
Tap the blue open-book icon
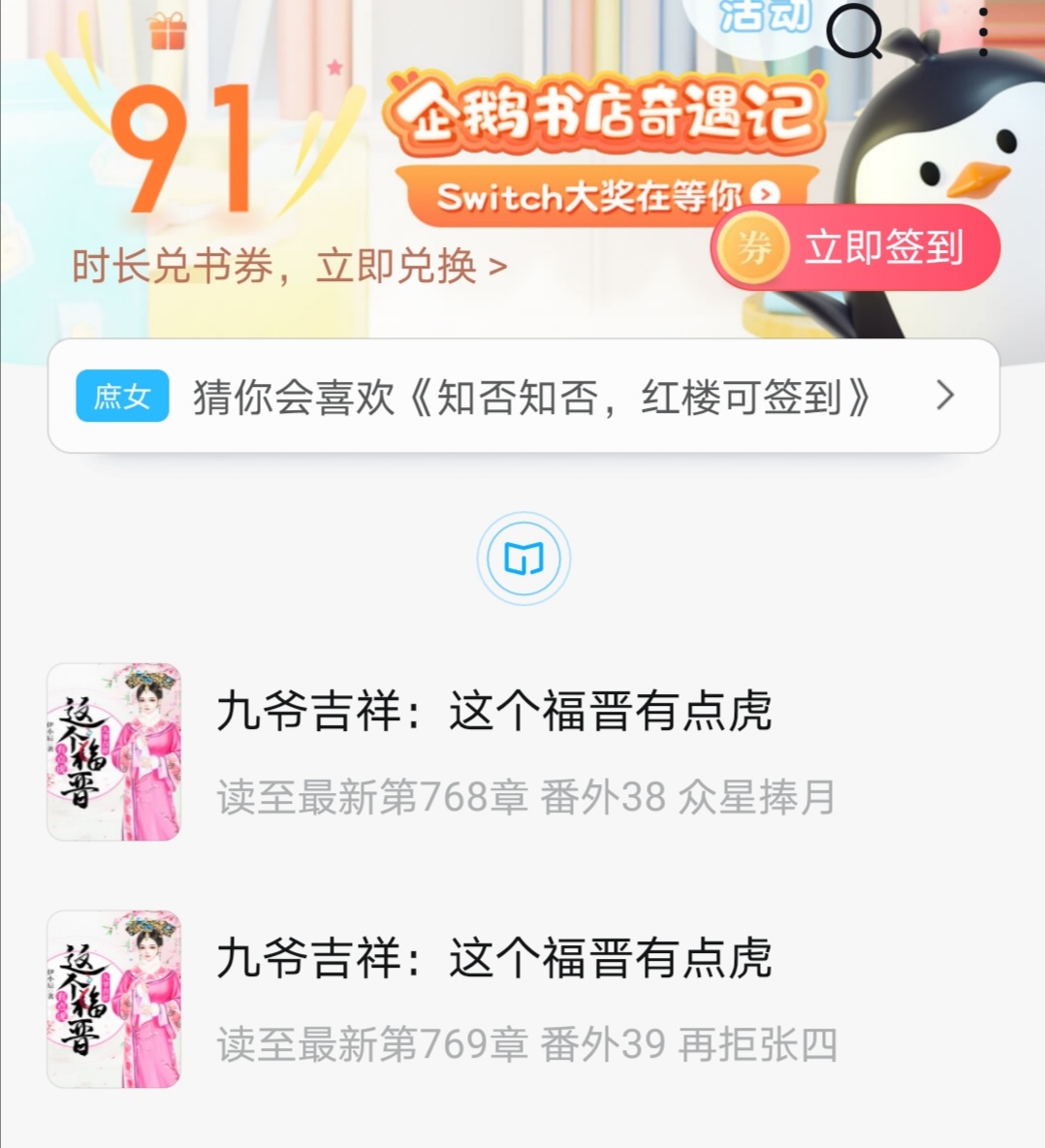(523, 558)
